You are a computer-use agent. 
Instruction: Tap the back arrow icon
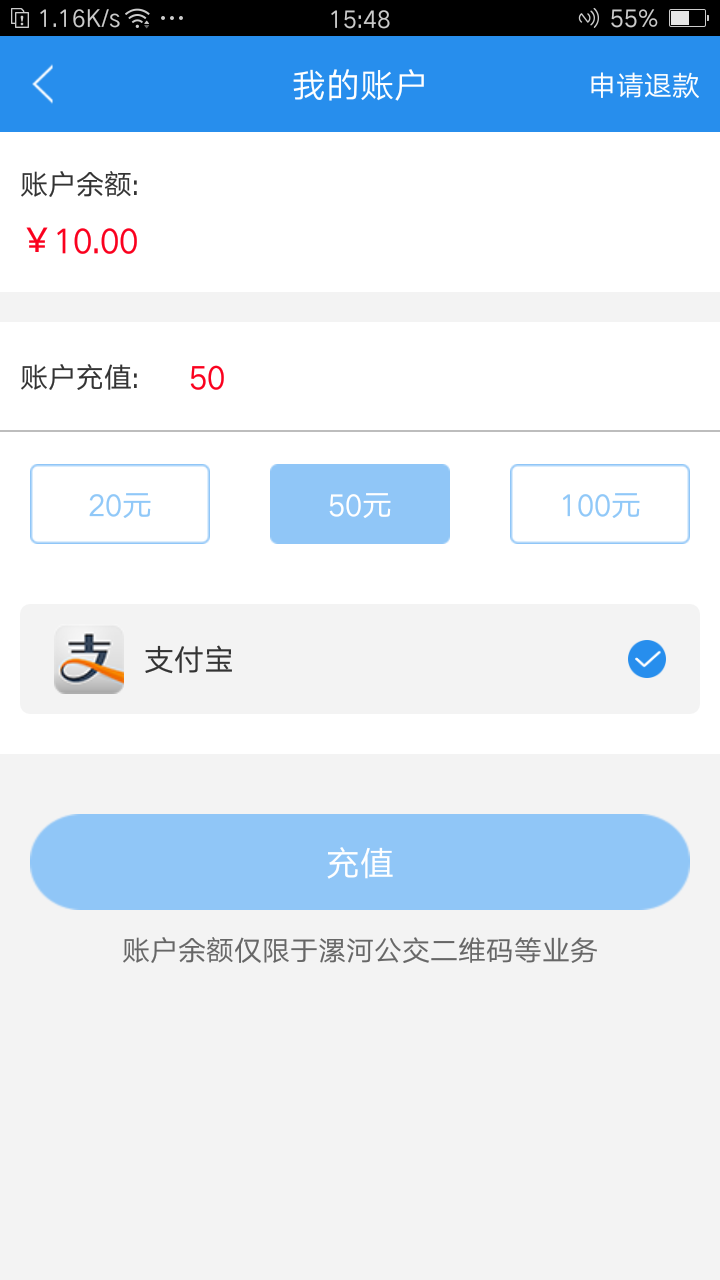tap(42, 84)
